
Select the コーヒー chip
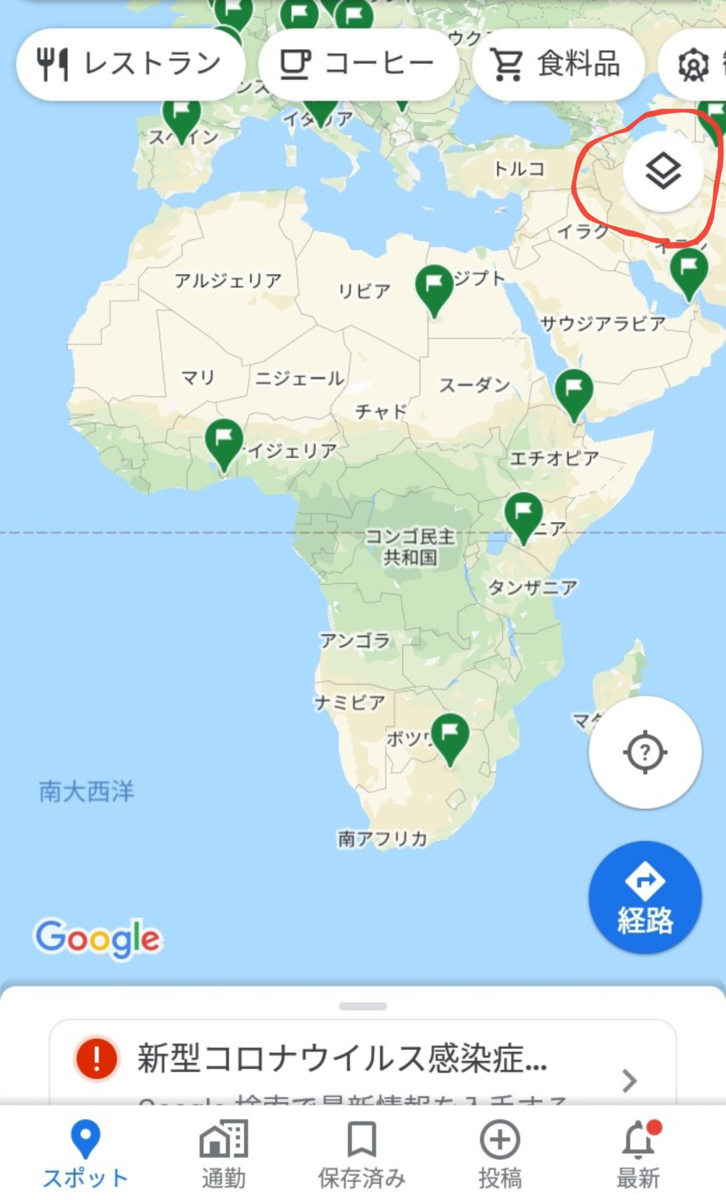tap(358, 65)
